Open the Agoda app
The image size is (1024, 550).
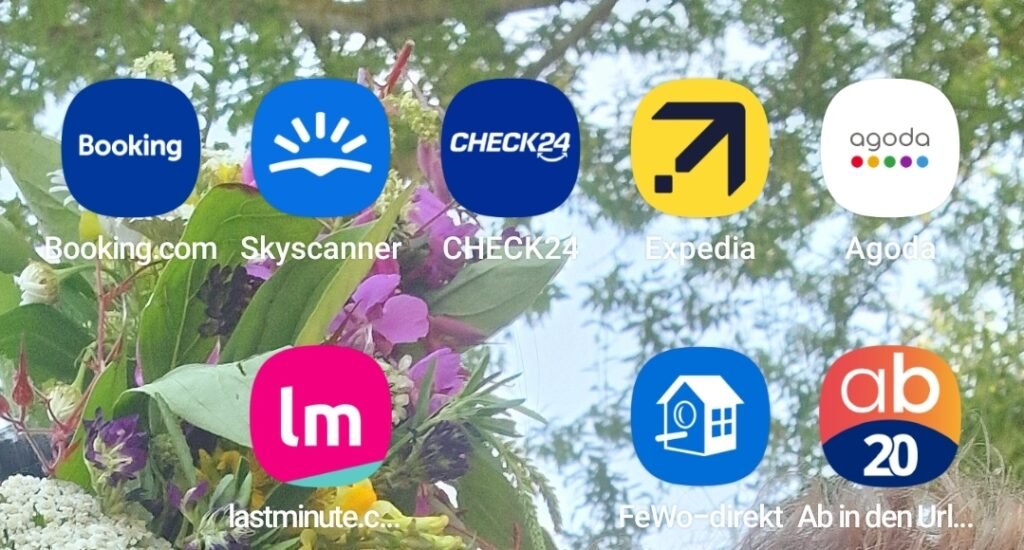click(889, 148)
